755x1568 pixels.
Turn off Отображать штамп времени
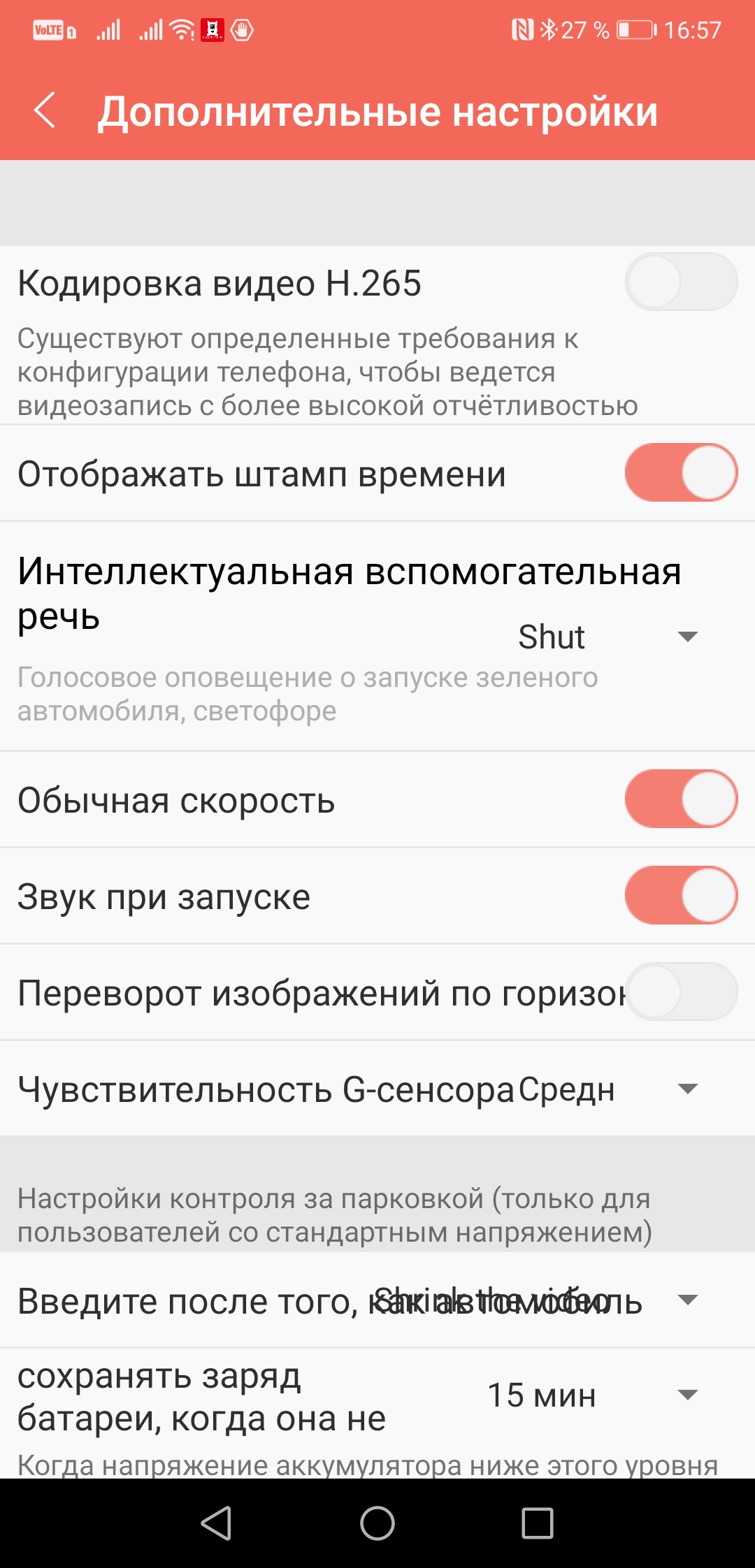pos(681,473)
